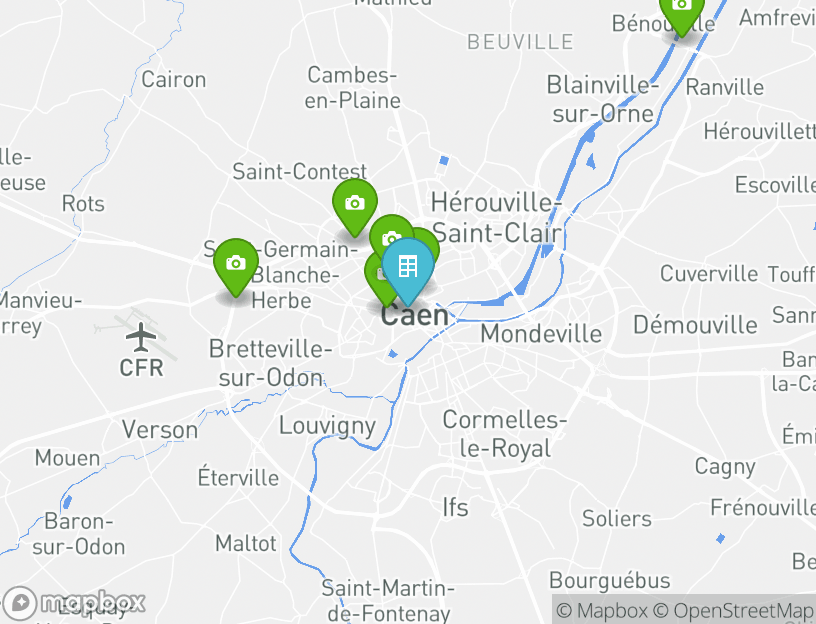816x624 pixels.
Task: Open the Mapbox attribution link
Action: (602, 610)
